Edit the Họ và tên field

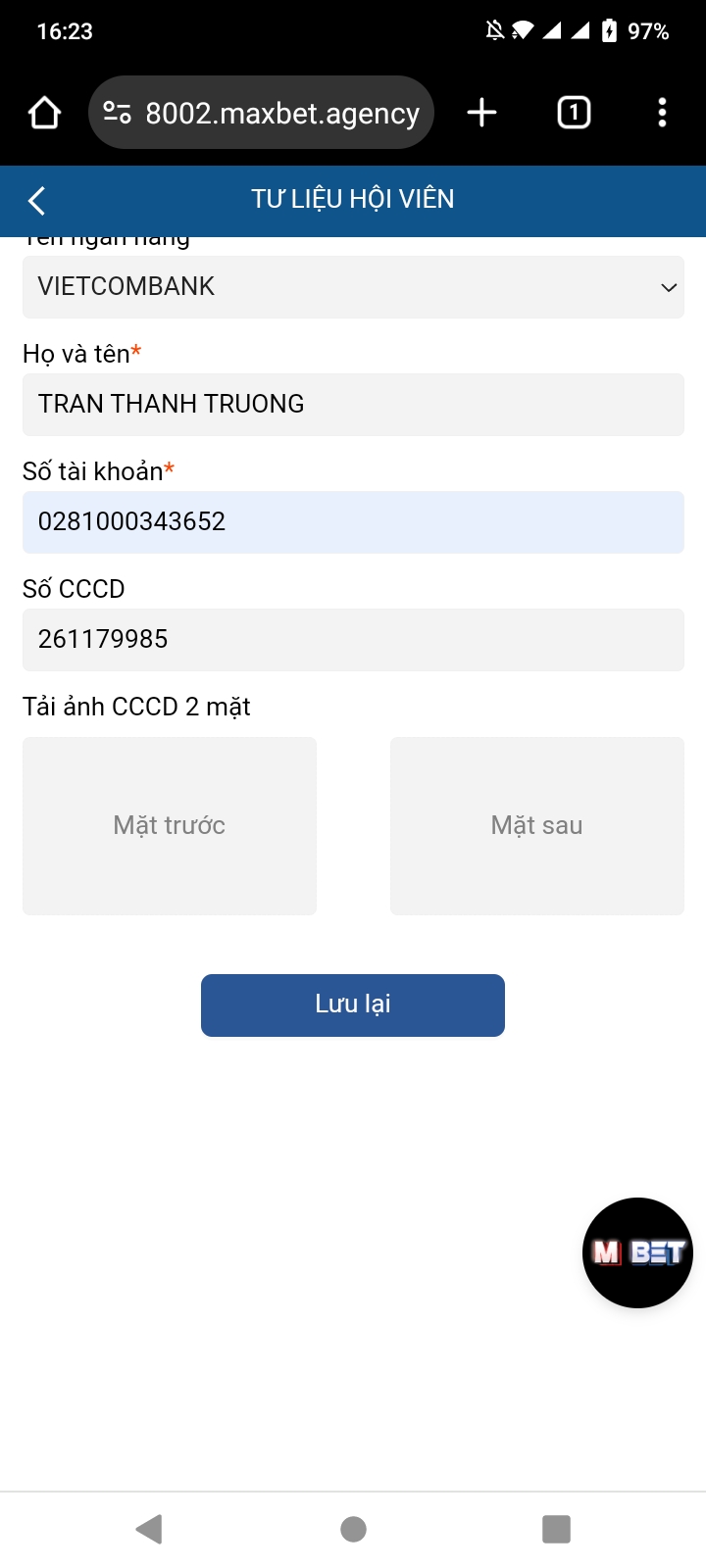click(353, 405)
